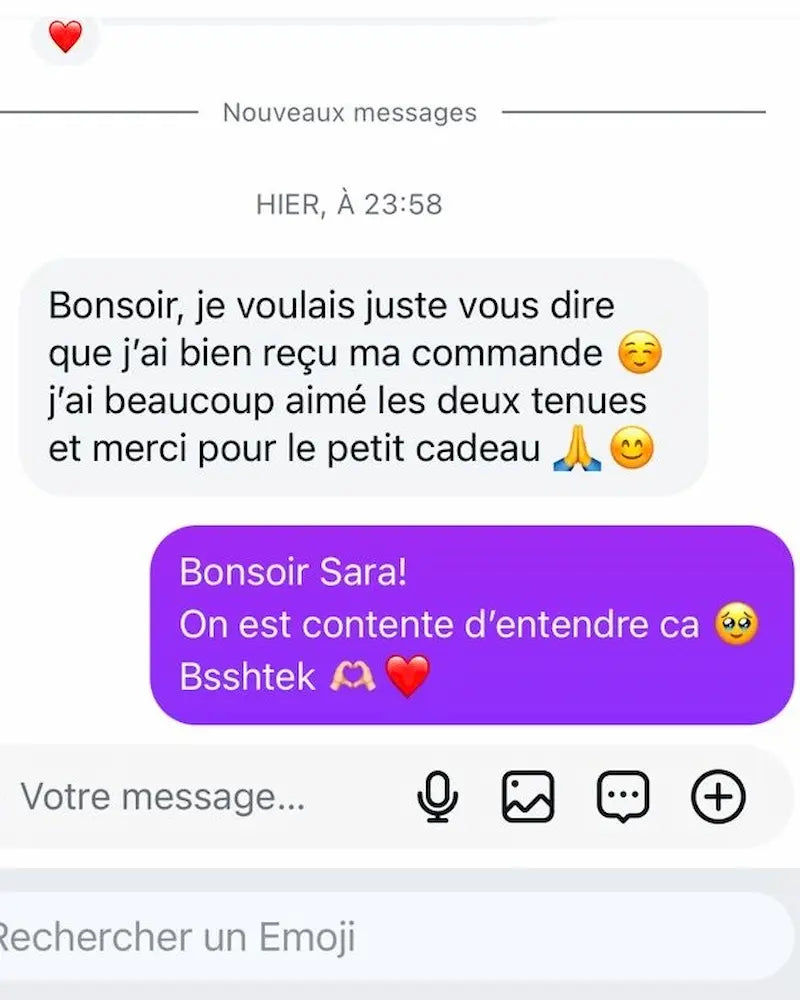Record a voice message with the microphone
This screenshot has height=1000, width=800.
pyautogui.click(x=437, y=797)
